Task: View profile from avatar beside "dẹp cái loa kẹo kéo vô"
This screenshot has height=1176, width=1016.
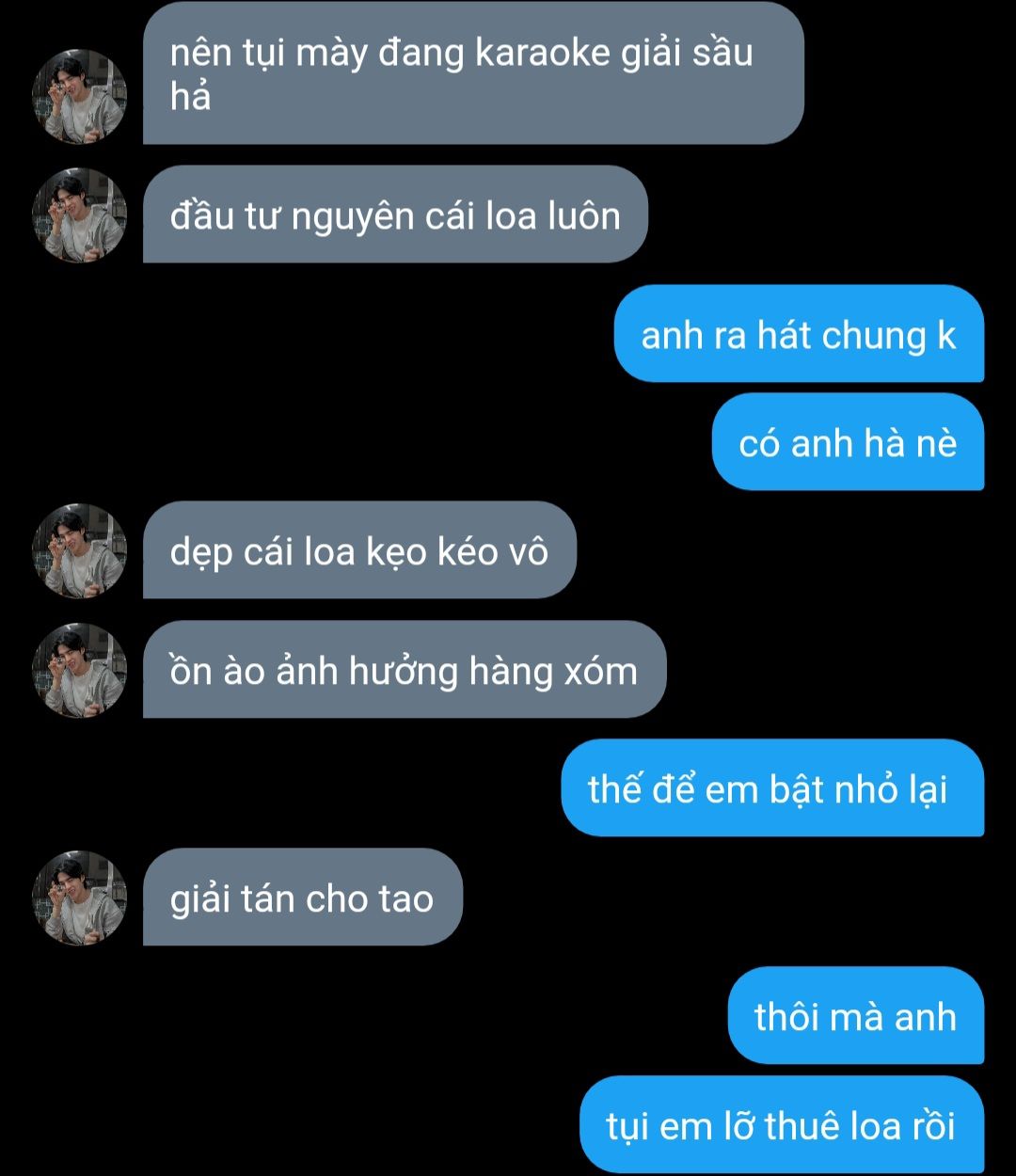Action: (x=79, y=551)
